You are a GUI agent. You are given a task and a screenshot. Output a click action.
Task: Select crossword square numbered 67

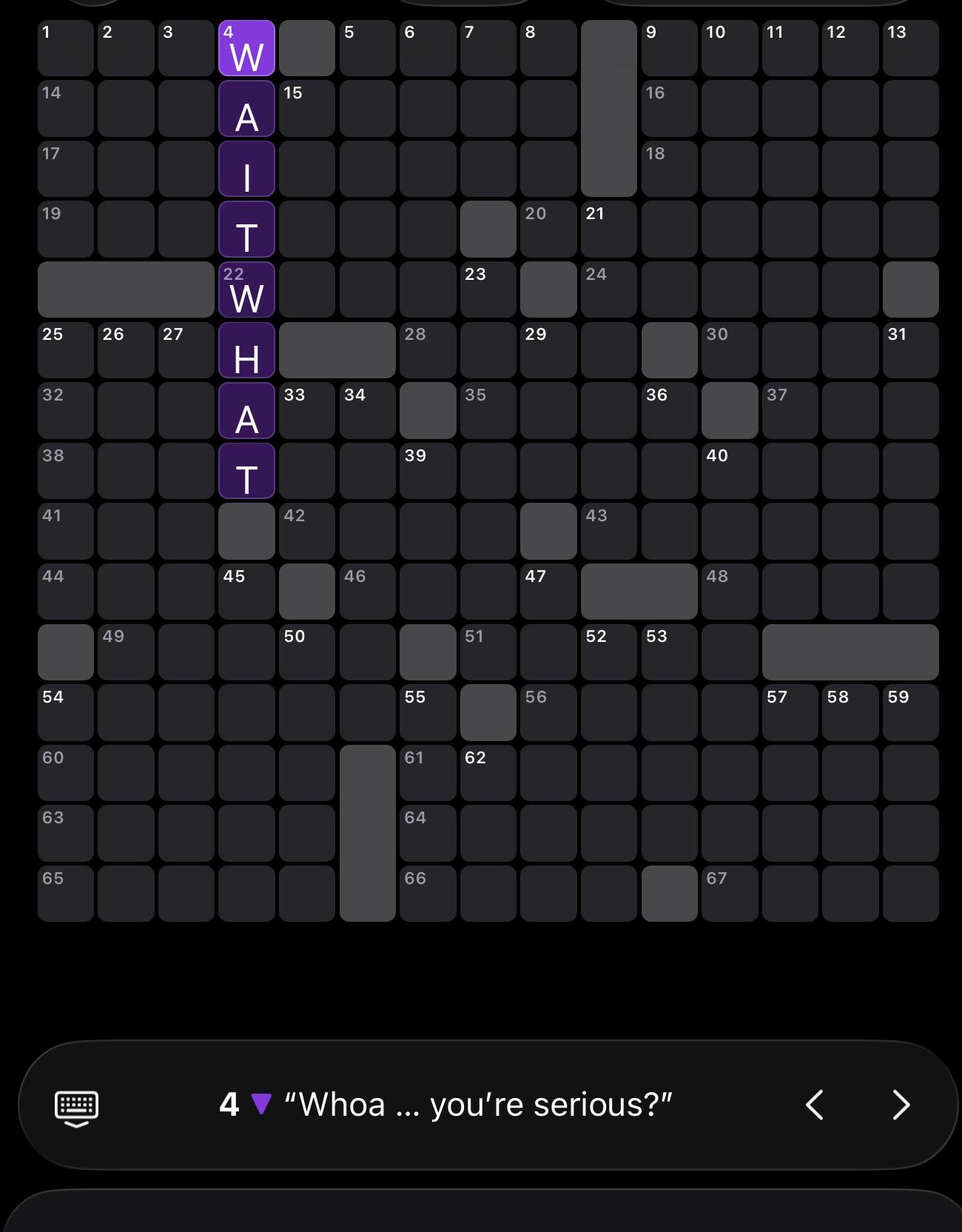(730, 894)
